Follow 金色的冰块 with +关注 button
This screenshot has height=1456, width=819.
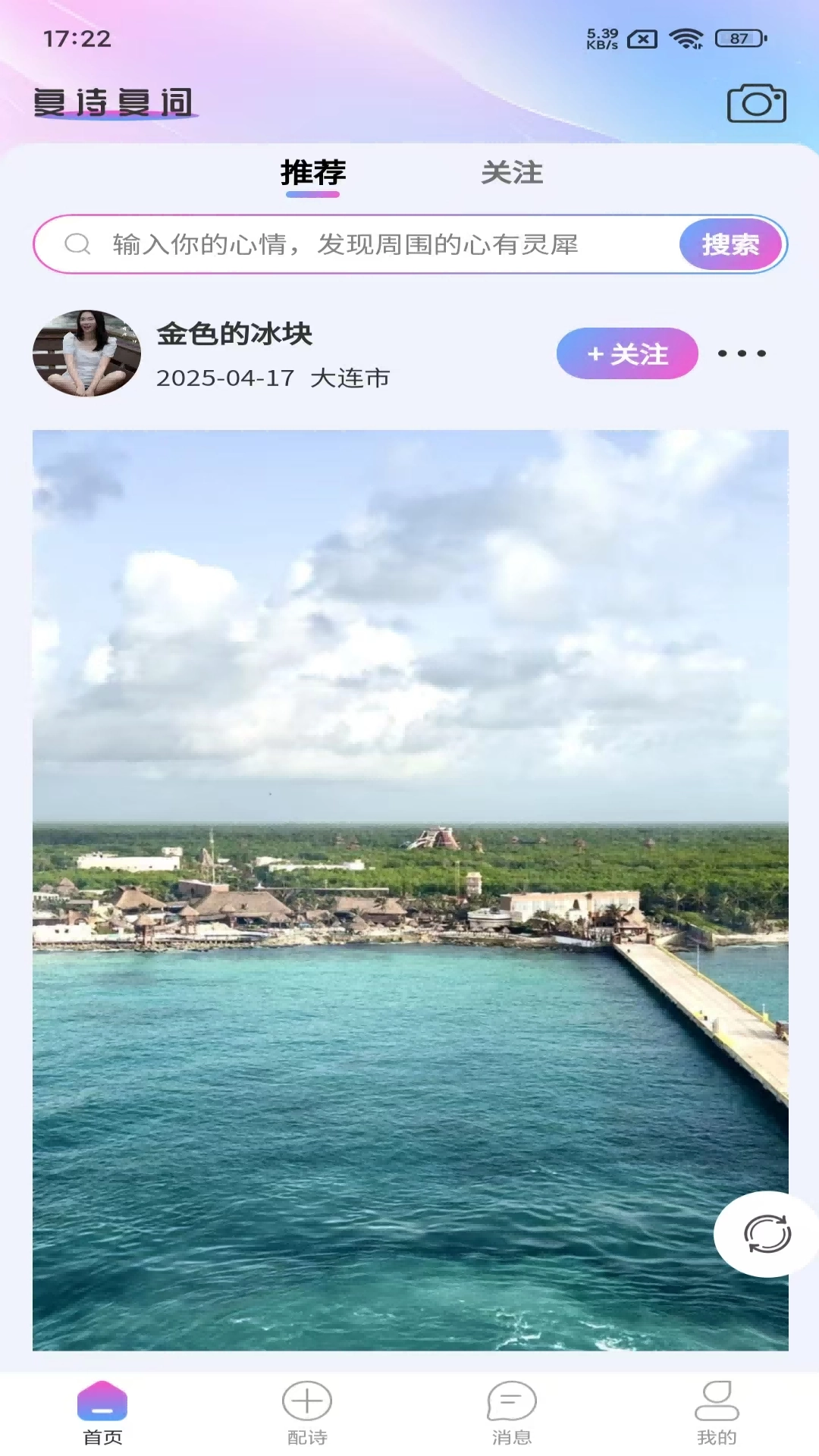pyautogui.click(x=627, y=353)
